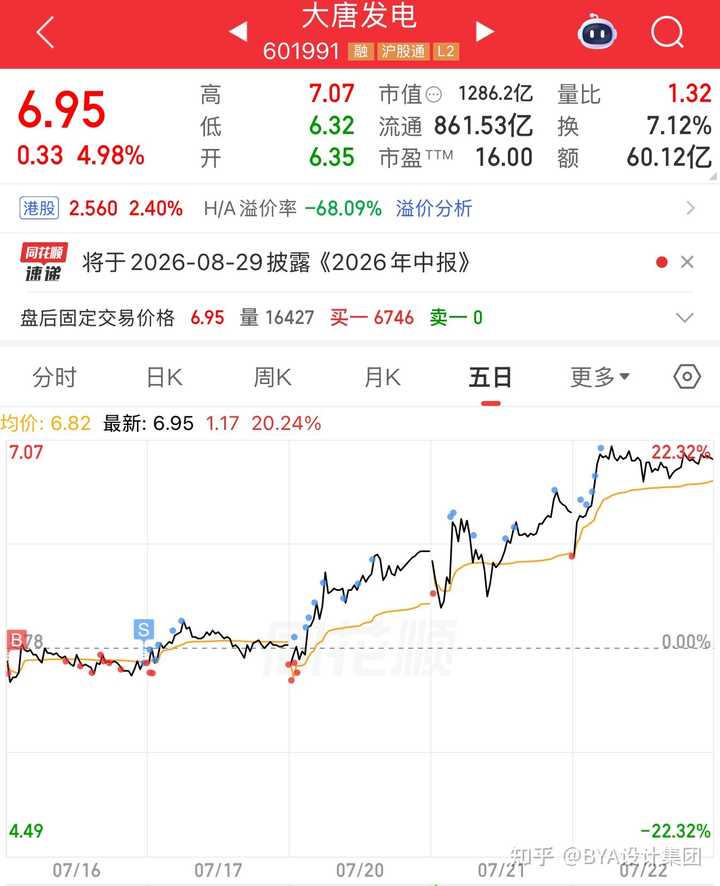Screen dimensions: 720x886
Task: Select the 五日 chart tab
Action: (491, 377)
